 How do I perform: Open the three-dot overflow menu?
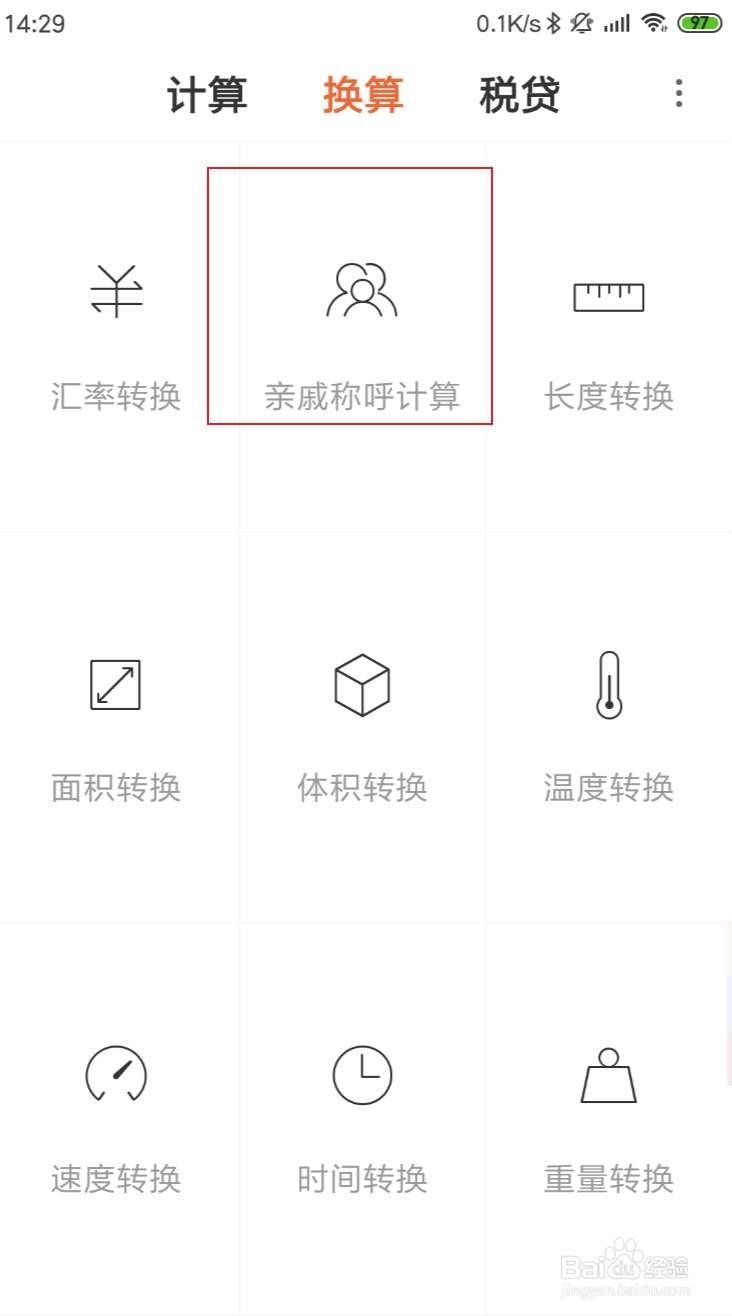point(679,93)
